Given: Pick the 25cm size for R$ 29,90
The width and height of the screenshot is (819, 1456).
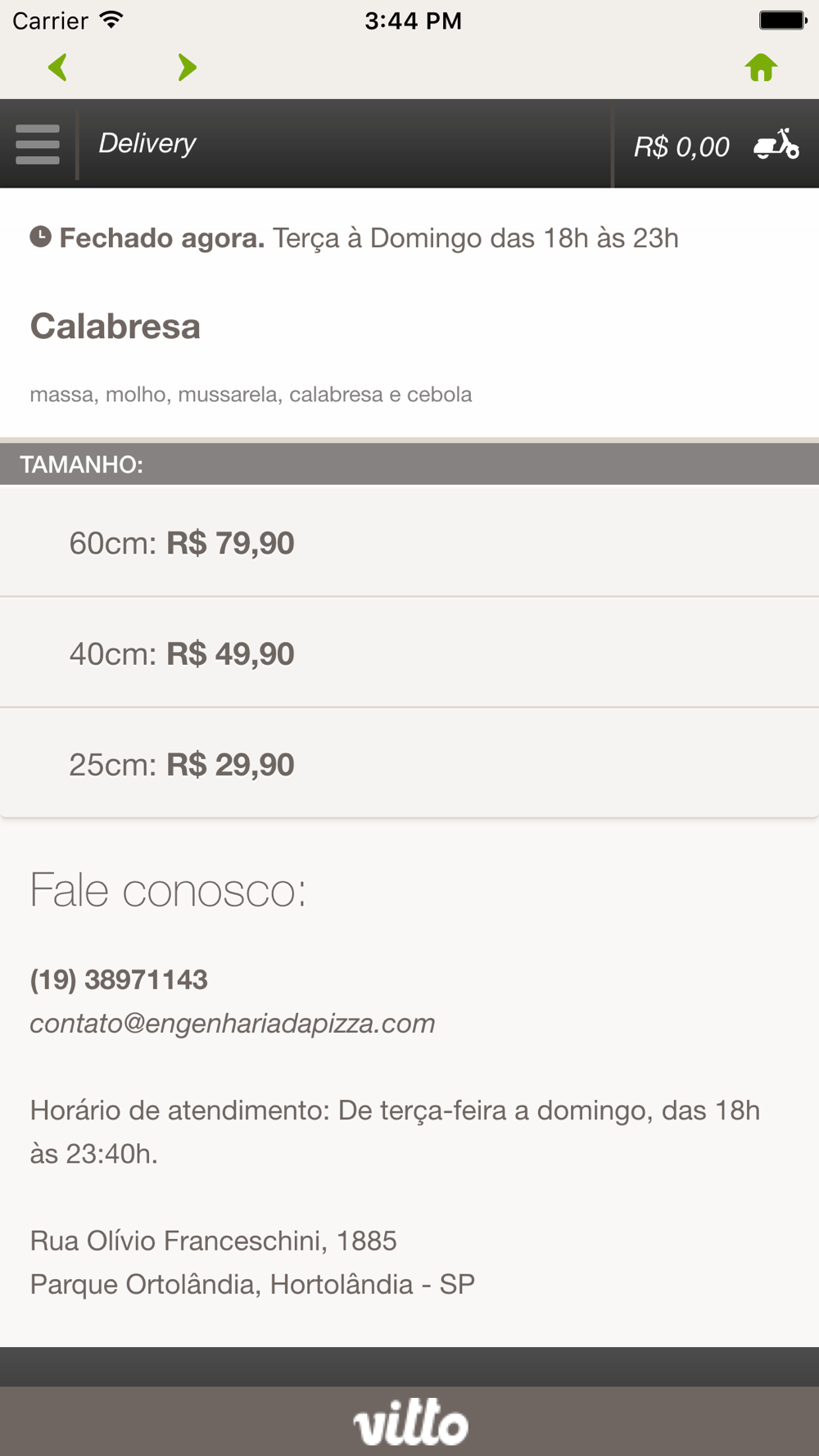Looking at the screenshot, I should coord(409,763).
